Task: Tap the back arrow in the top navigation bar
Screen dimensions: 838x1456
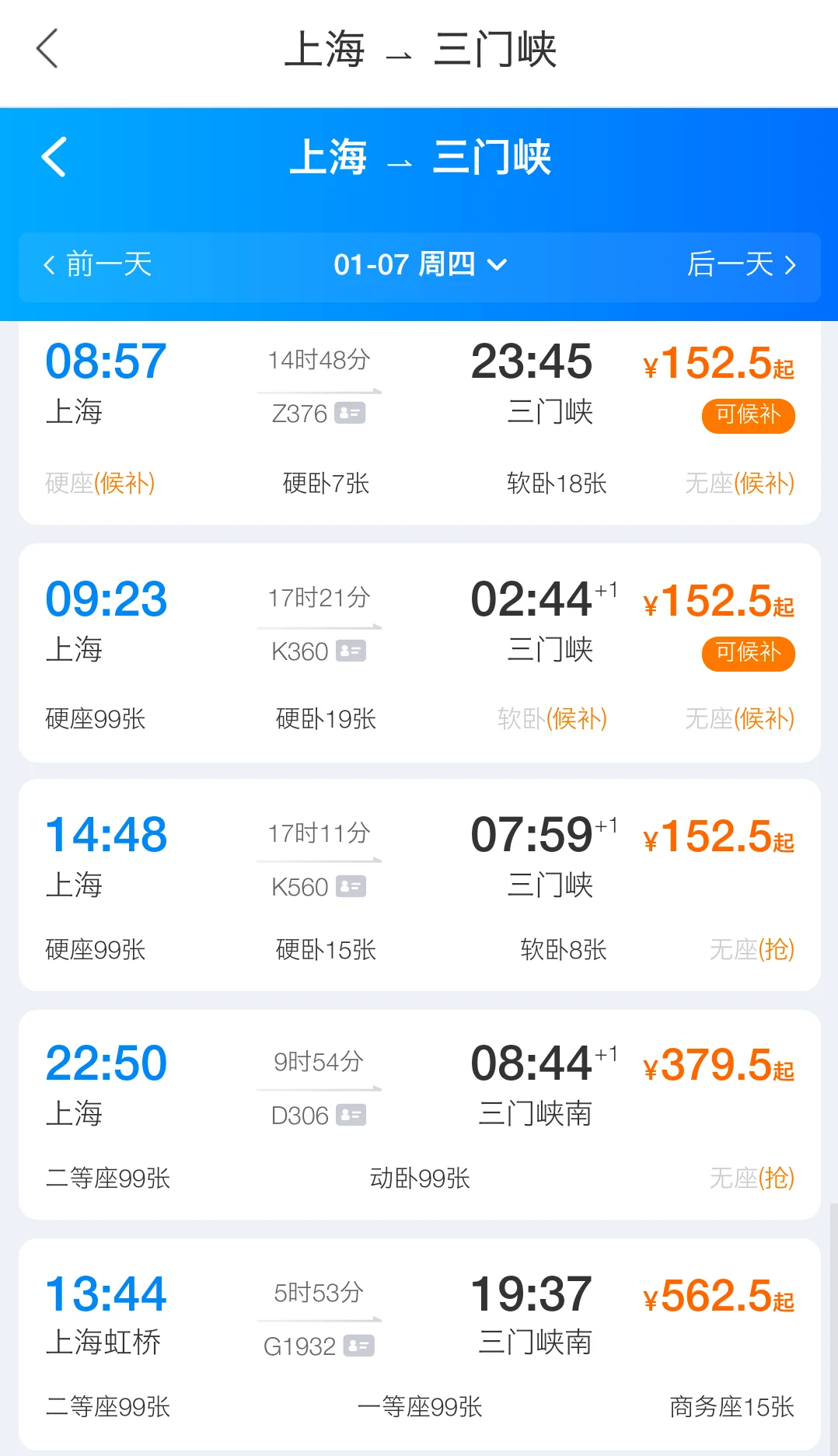Action: pyautogui.click(x=47, y=48)
